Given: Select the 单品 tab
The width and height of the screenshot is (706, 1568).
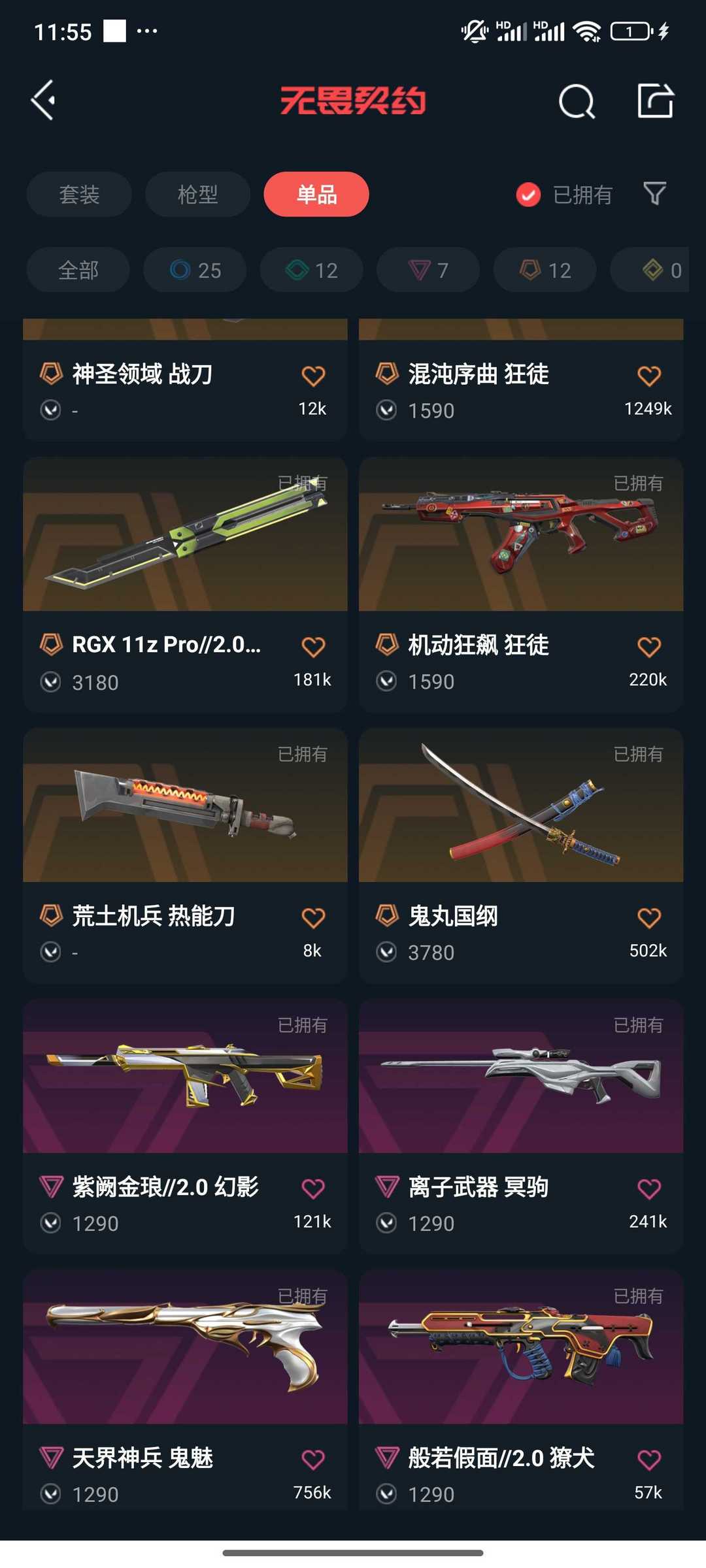Looking at the screenshot, I should [316, 194].
